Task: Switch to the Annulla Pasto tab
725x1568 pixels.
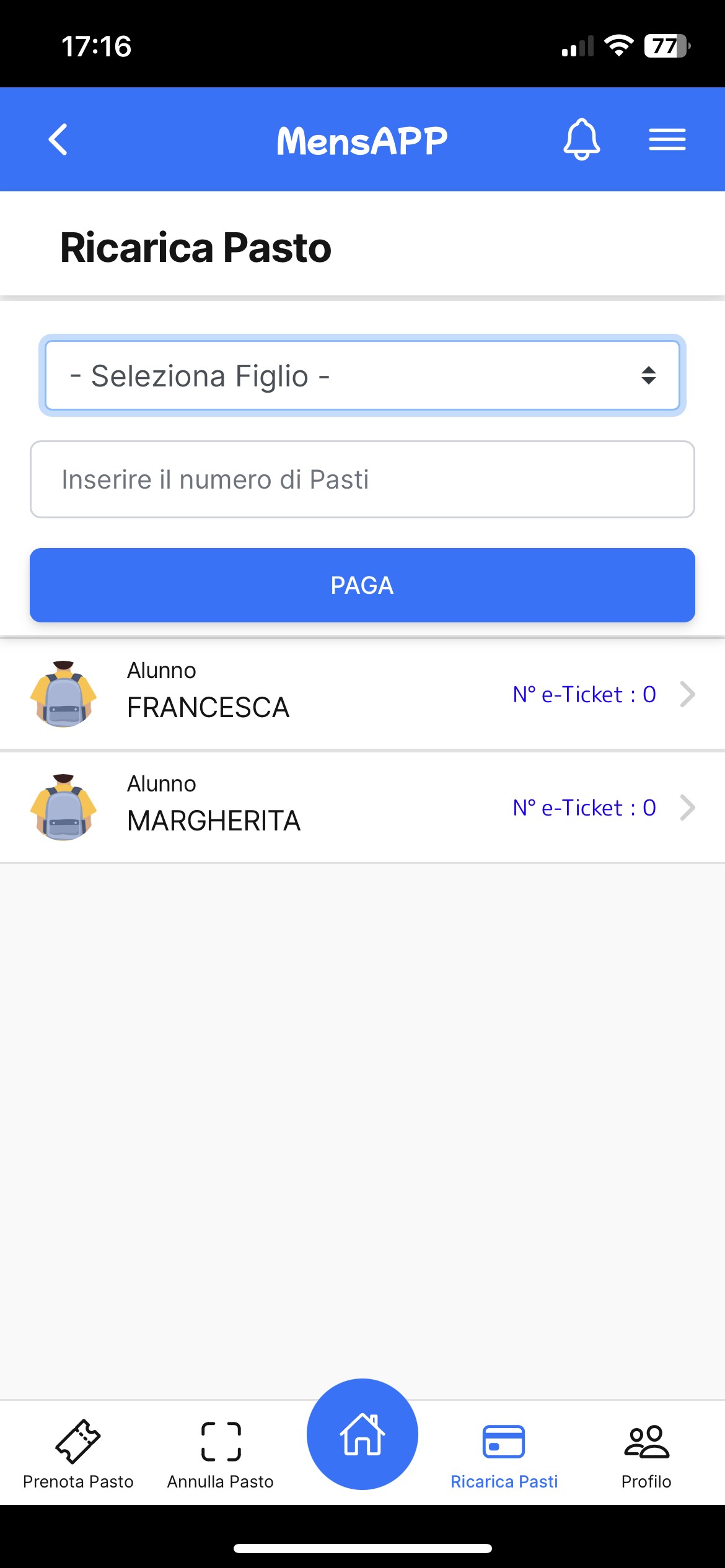Action: [221, 1453]
